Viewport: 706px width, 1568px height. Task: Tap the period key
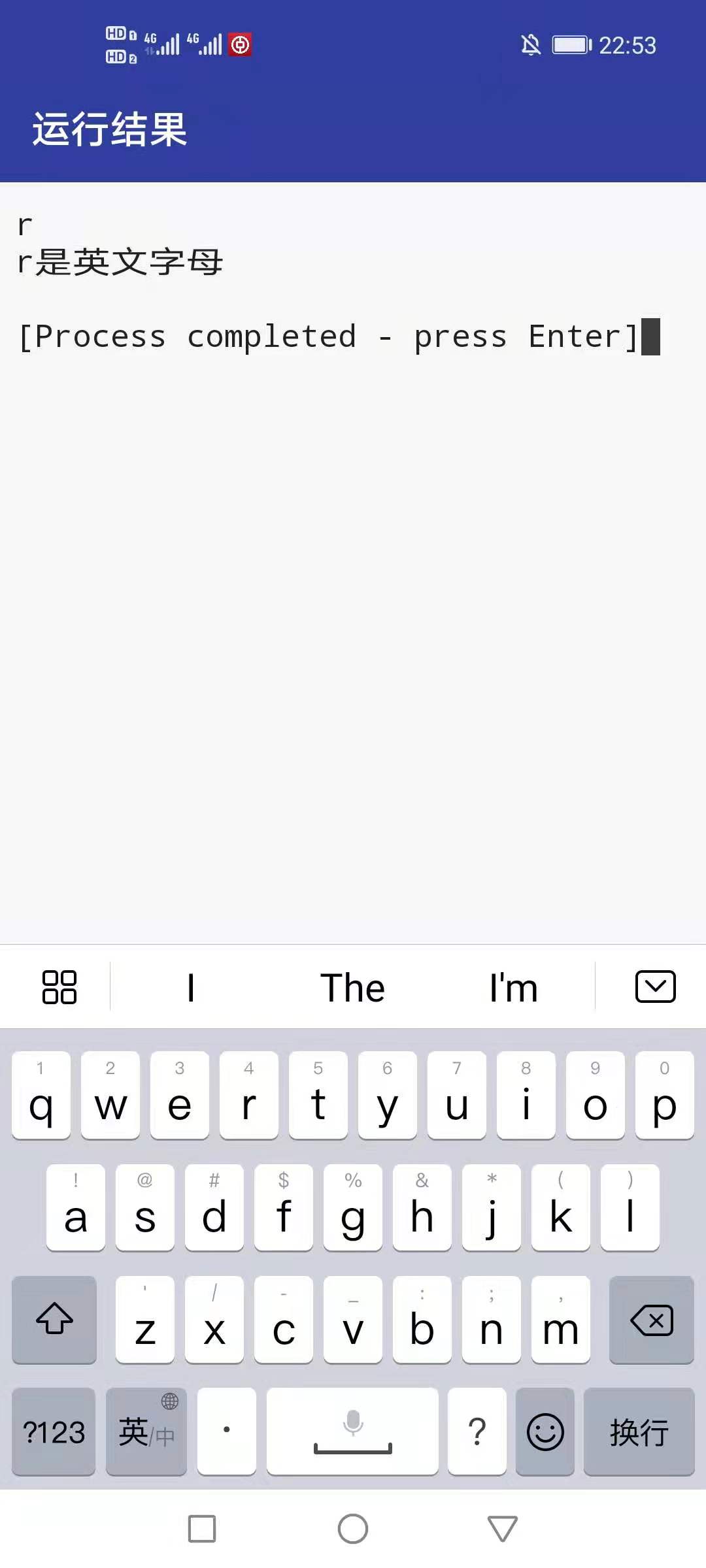(226, 1432)
